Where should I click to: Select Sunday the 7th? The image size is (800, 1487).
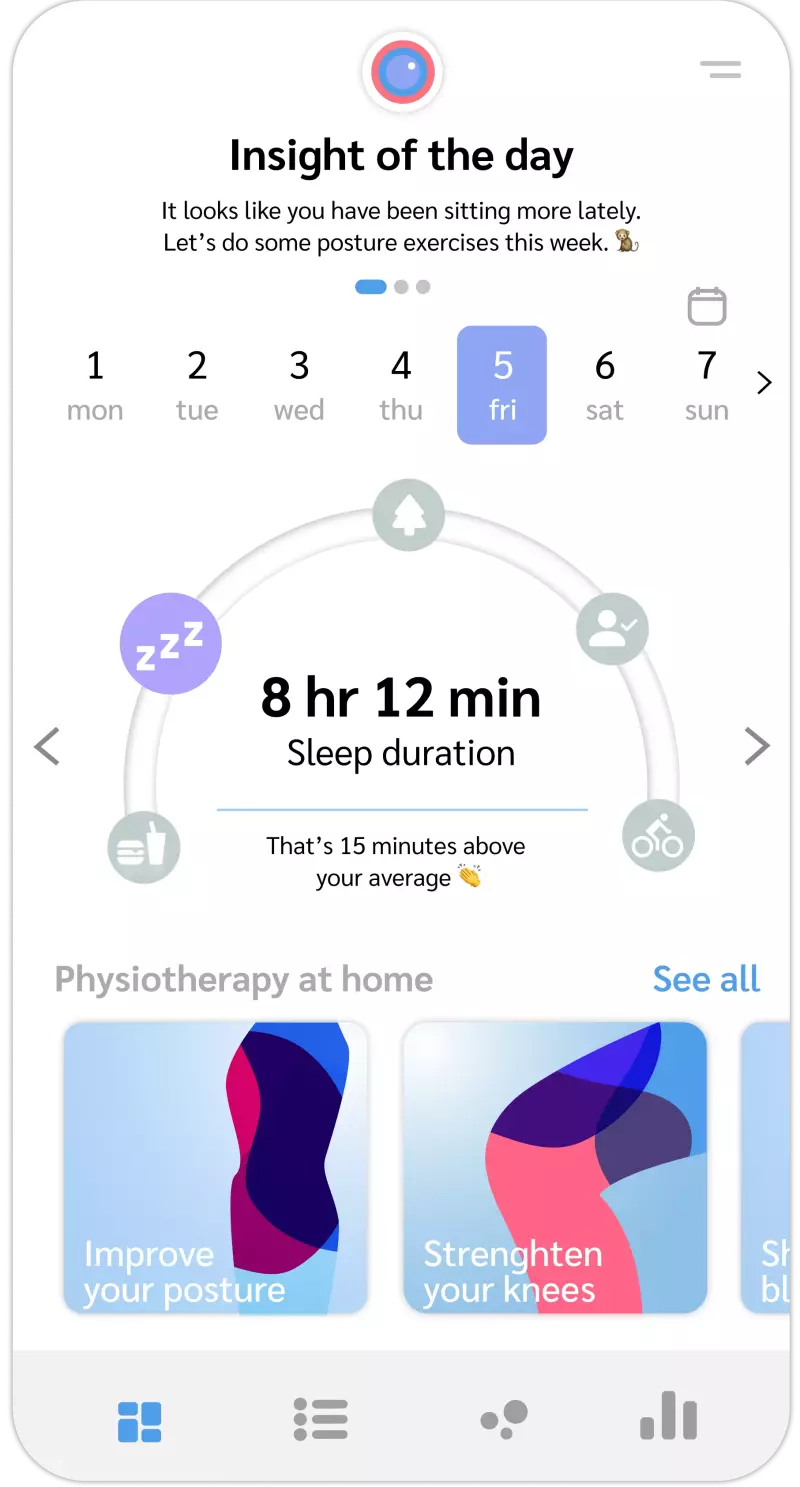[x=707, y=385]
